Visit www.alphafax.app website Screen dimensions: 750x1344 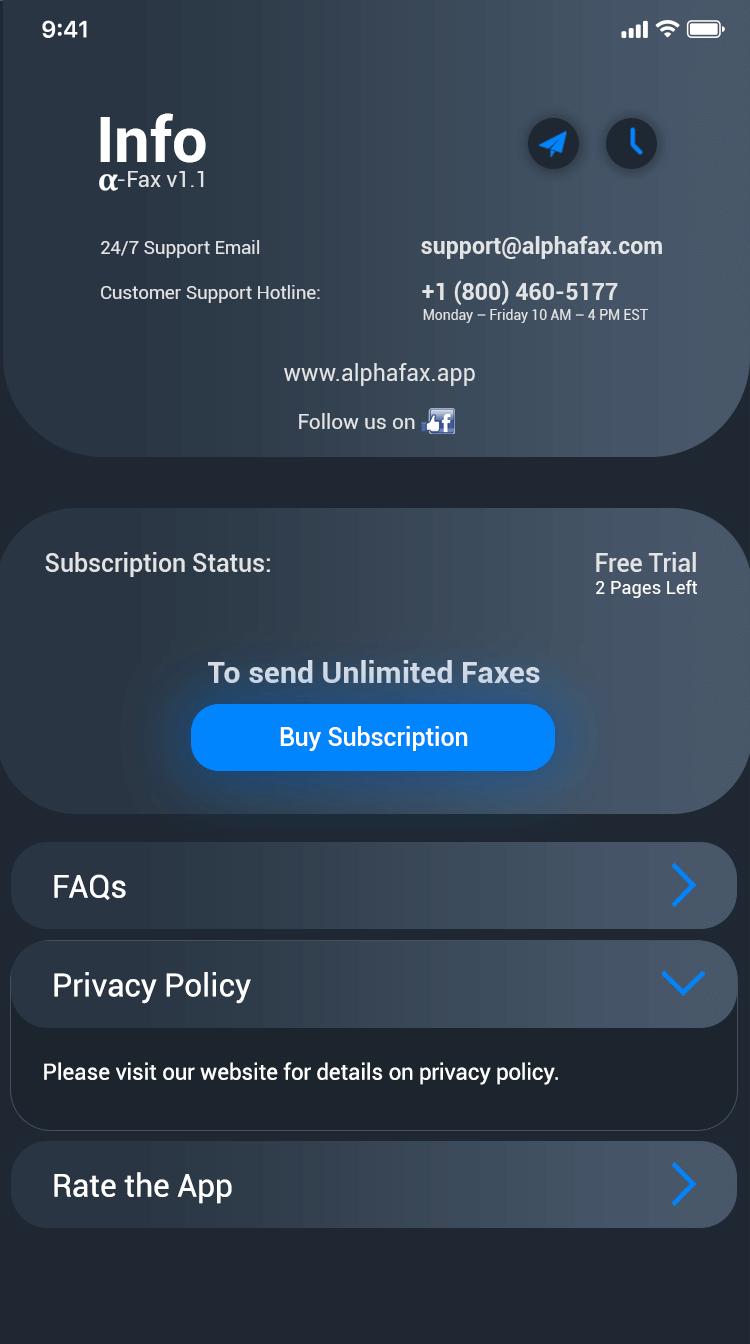[x=379, y=373]
